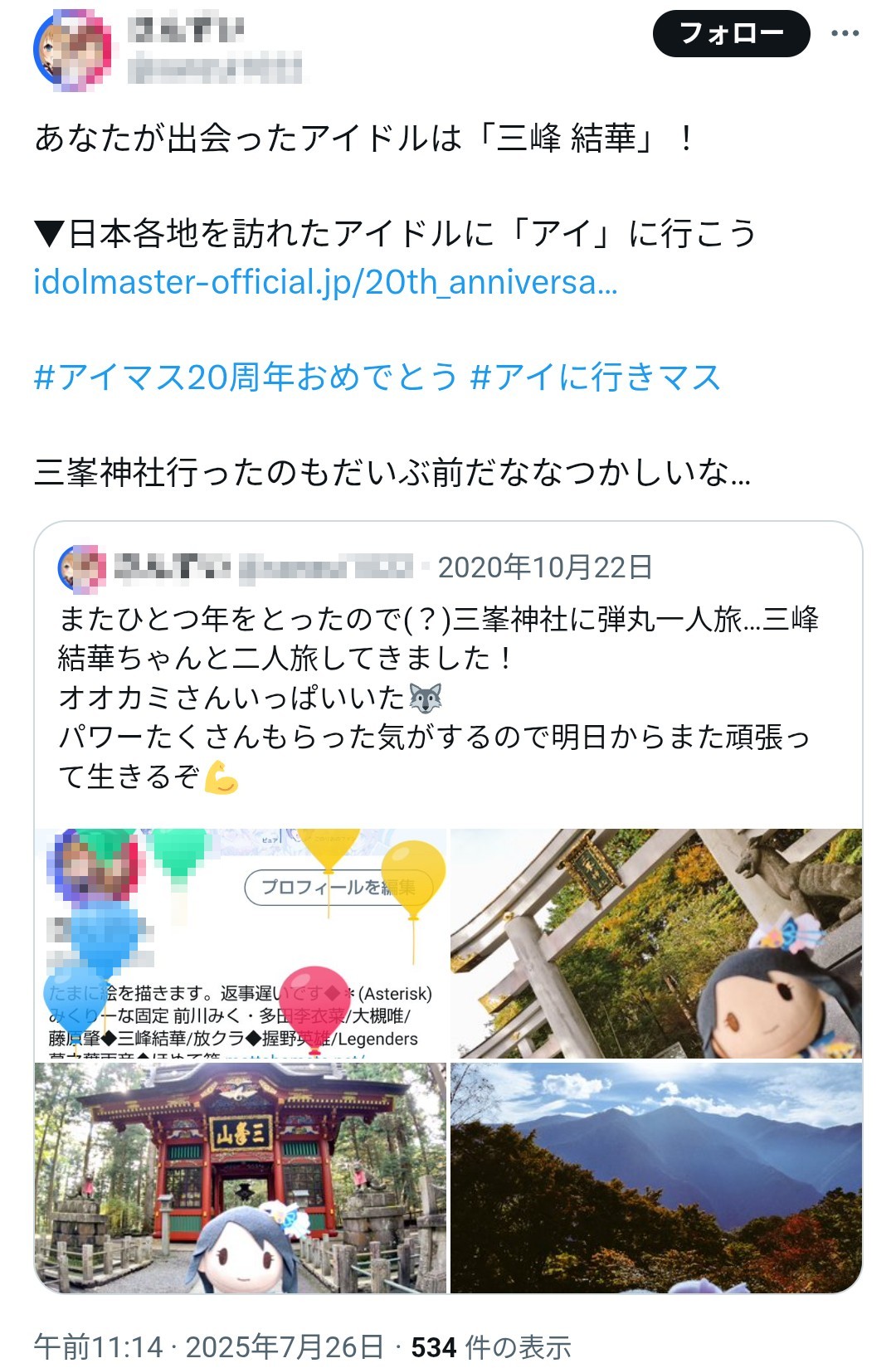The width and height of the screenshot is (896, 1368).
Task: Open hashtag #アイに行きマス
Action: (595, 377)
